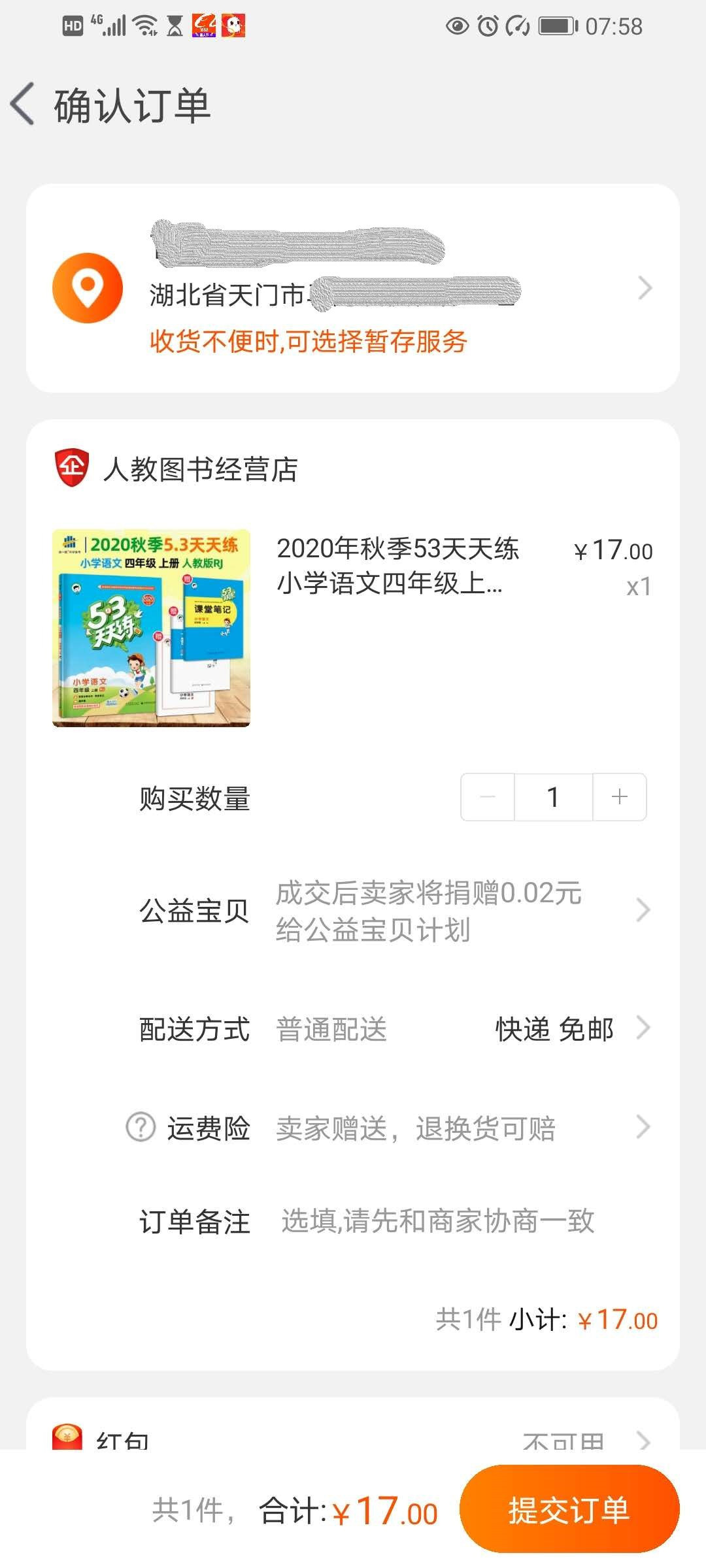Image resolution: width=706 pixels, height=1568 pixels.
Task: Open the 运费险 help question mark
Action: 141,1127
